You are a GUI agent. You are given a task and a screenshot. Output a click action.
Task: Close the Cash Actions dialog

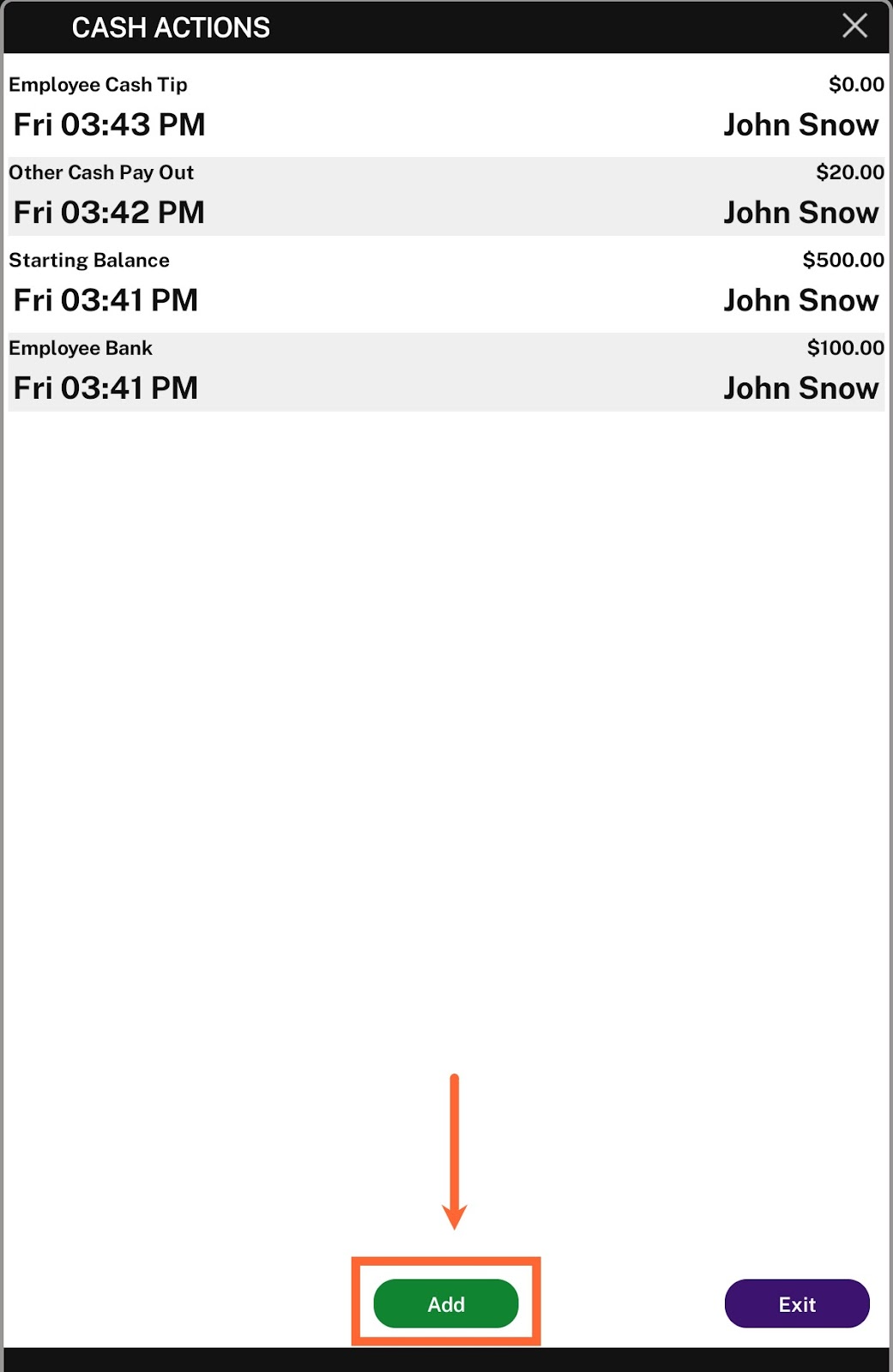click(854, 27)
